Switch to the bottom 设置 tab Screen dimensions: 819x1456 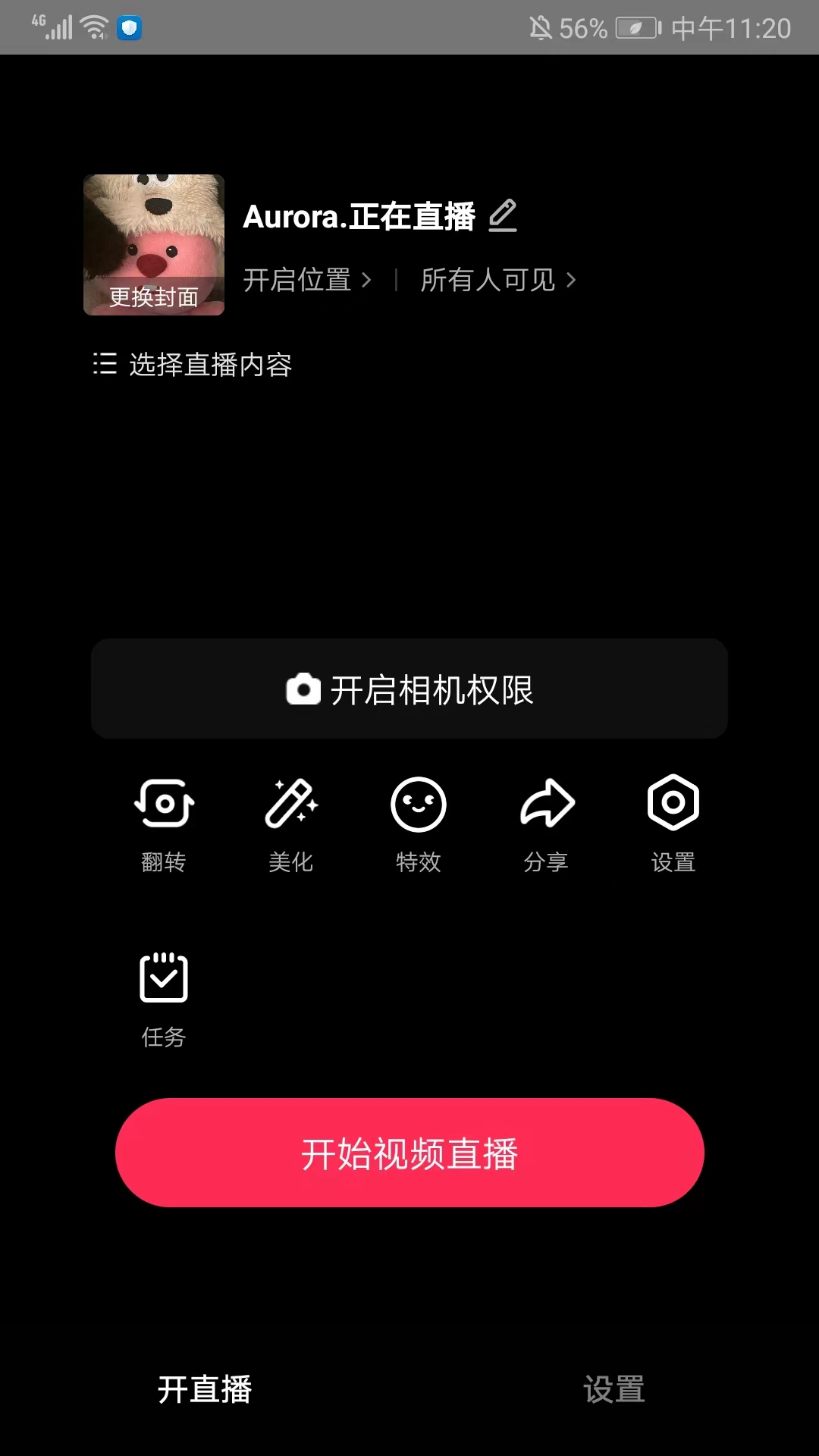tap(614, 1389)
